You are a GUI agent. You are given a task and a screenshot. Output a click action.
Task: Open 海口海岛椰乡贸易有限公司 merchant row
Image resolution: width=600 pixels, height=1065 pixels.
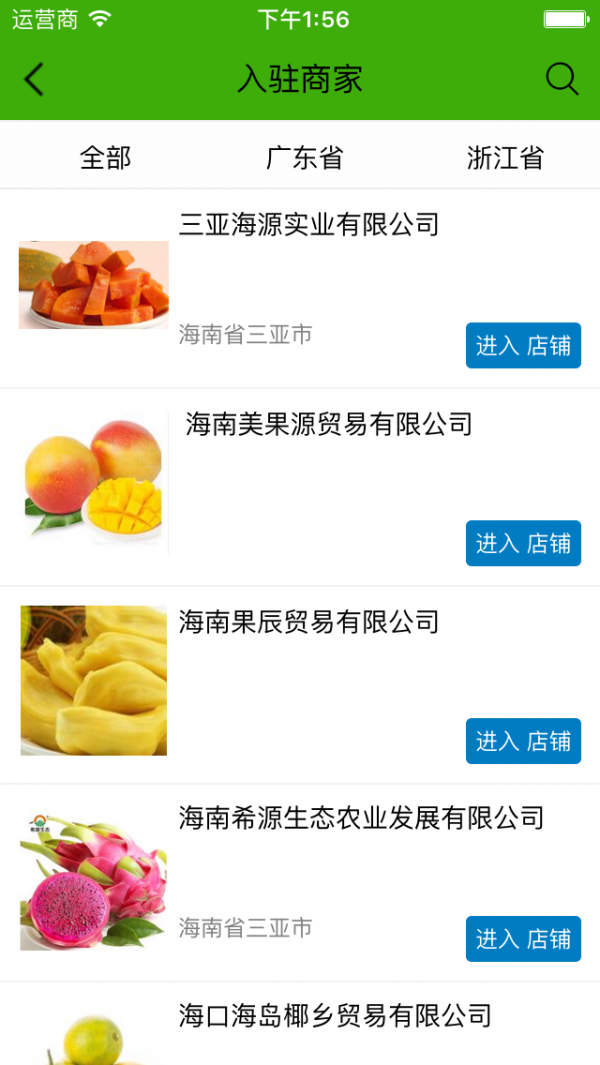335,1017
